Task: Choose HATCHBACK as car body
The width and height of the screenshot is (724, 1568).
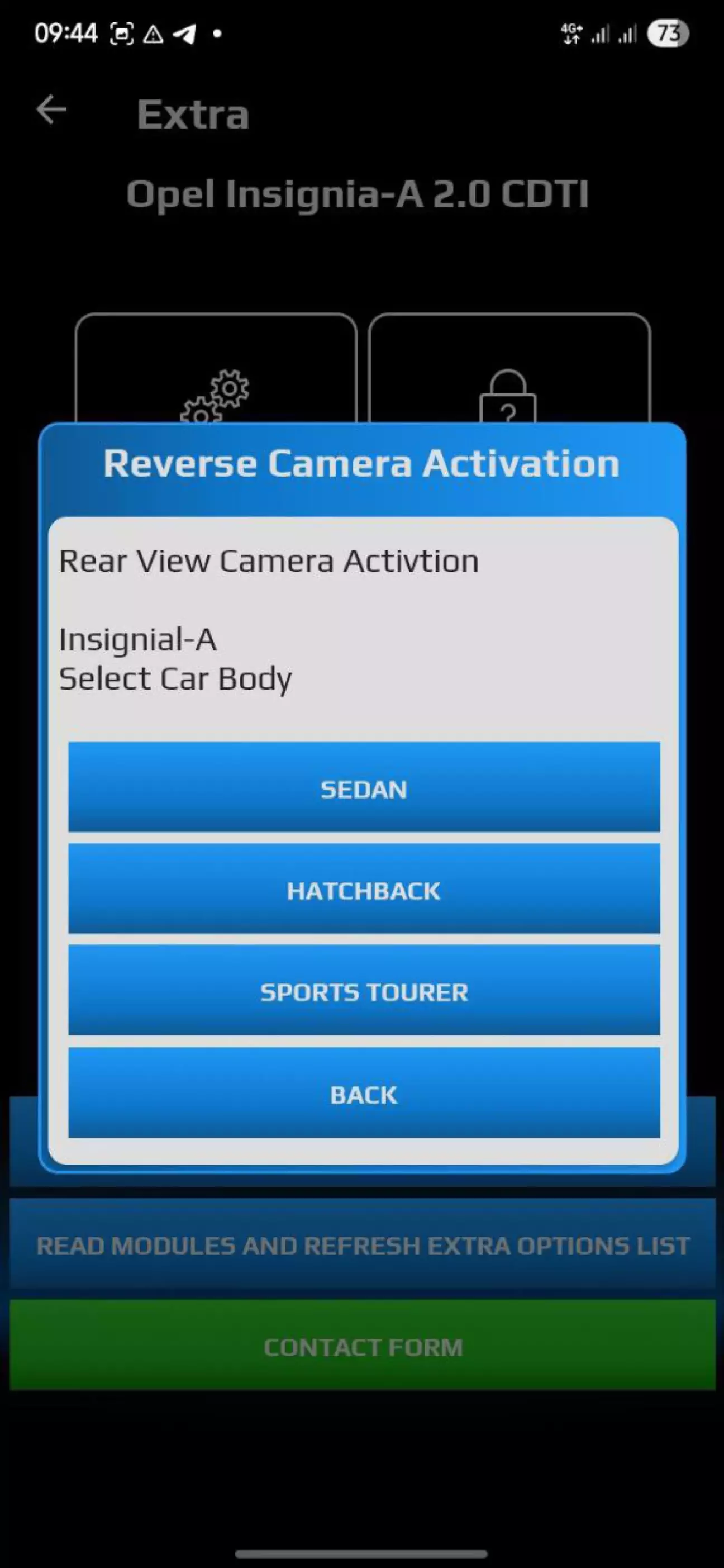Action: click(x=364, y=888)
